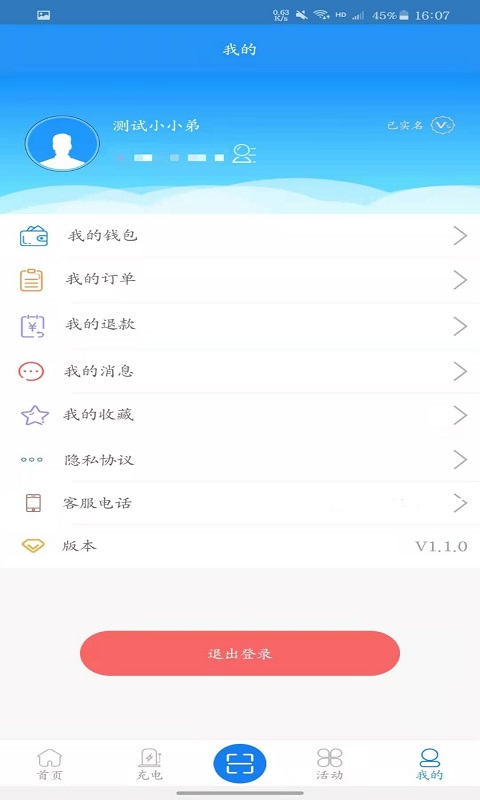Tap the 退出登录 logout button
The height and width of the screenshot is (800, 480).
tap(240, 654)
